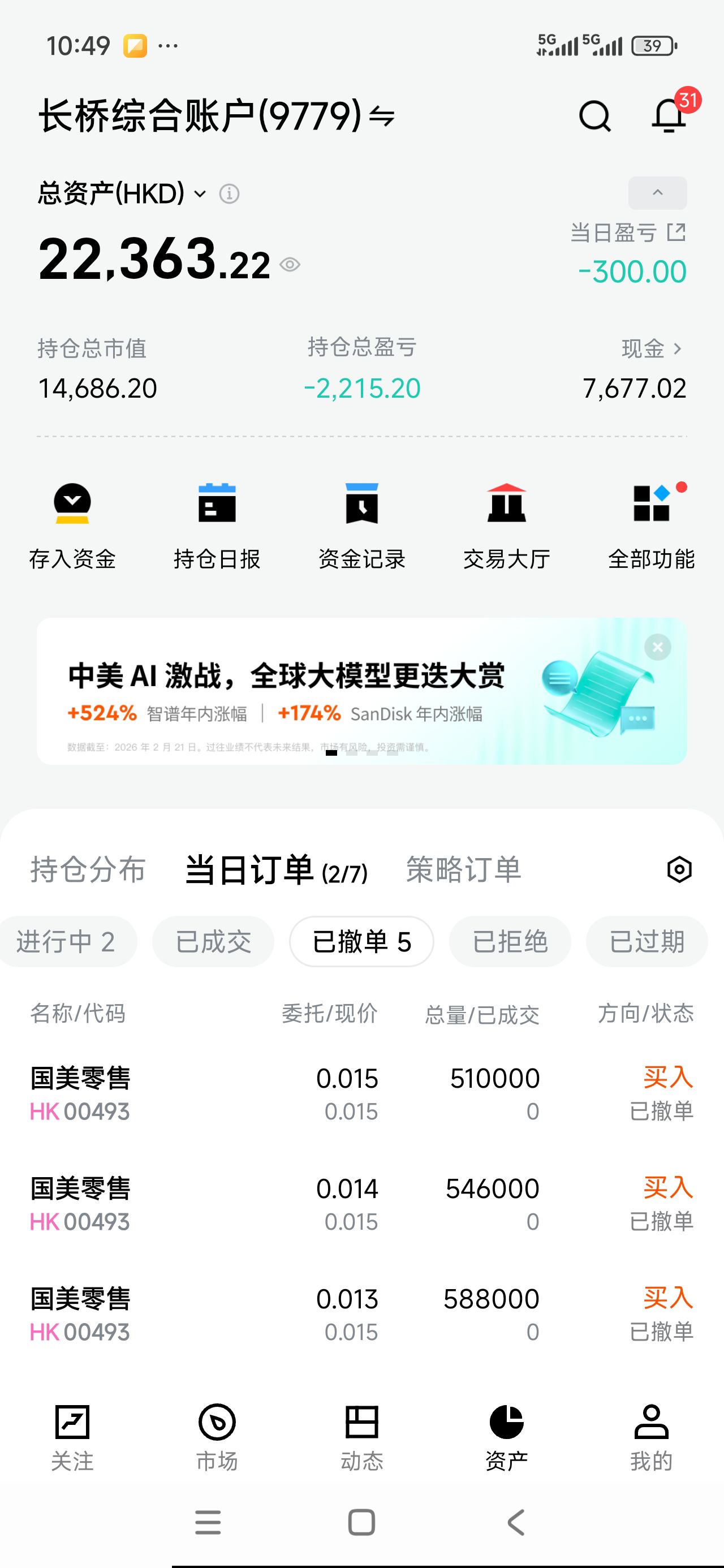This screenshot has height=1568, width=724.
Task: Filter orders by 进行中
Action: pos(66,942)
